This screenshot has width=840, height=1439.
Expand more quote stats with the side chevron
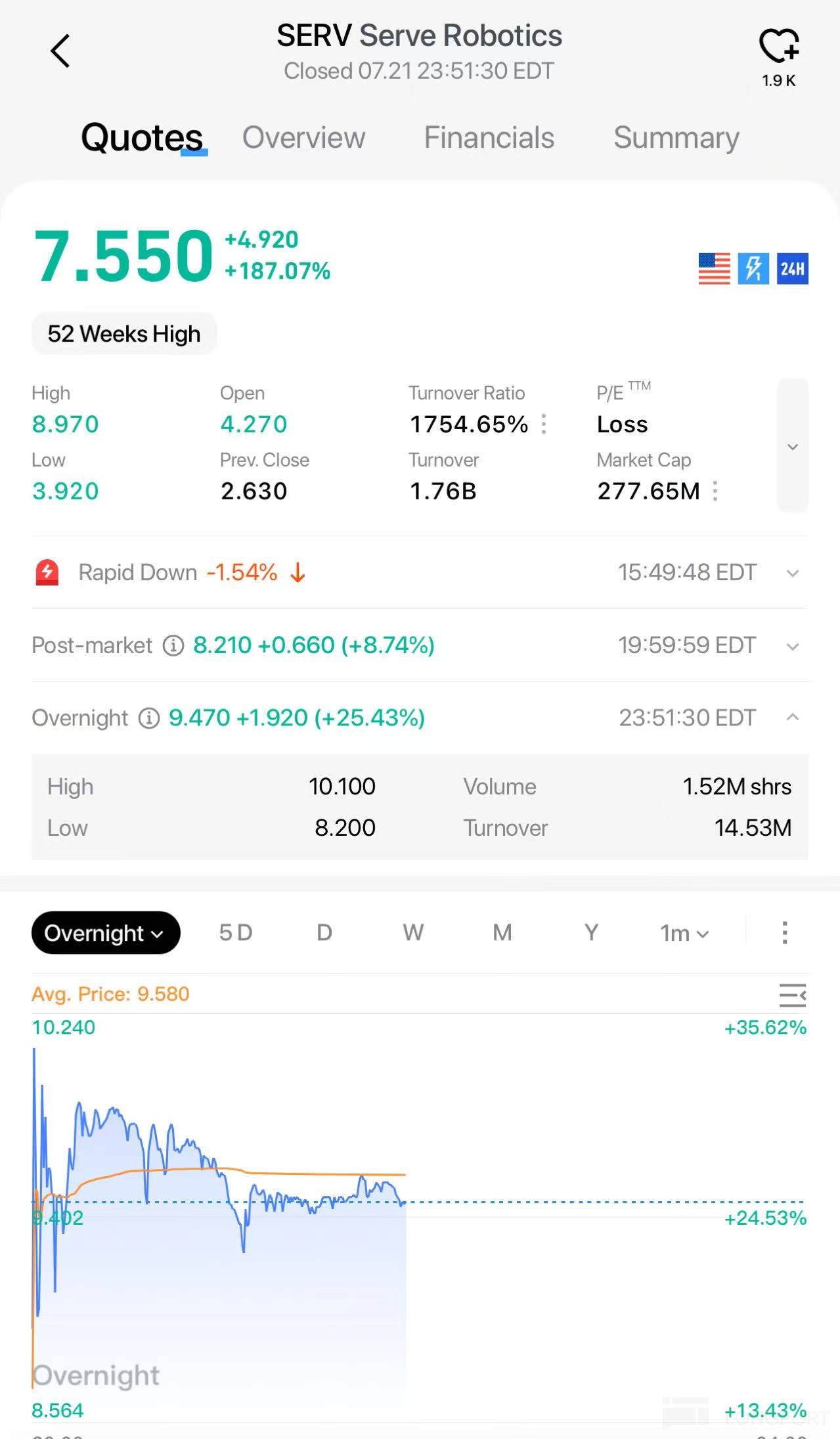[792, 446]
